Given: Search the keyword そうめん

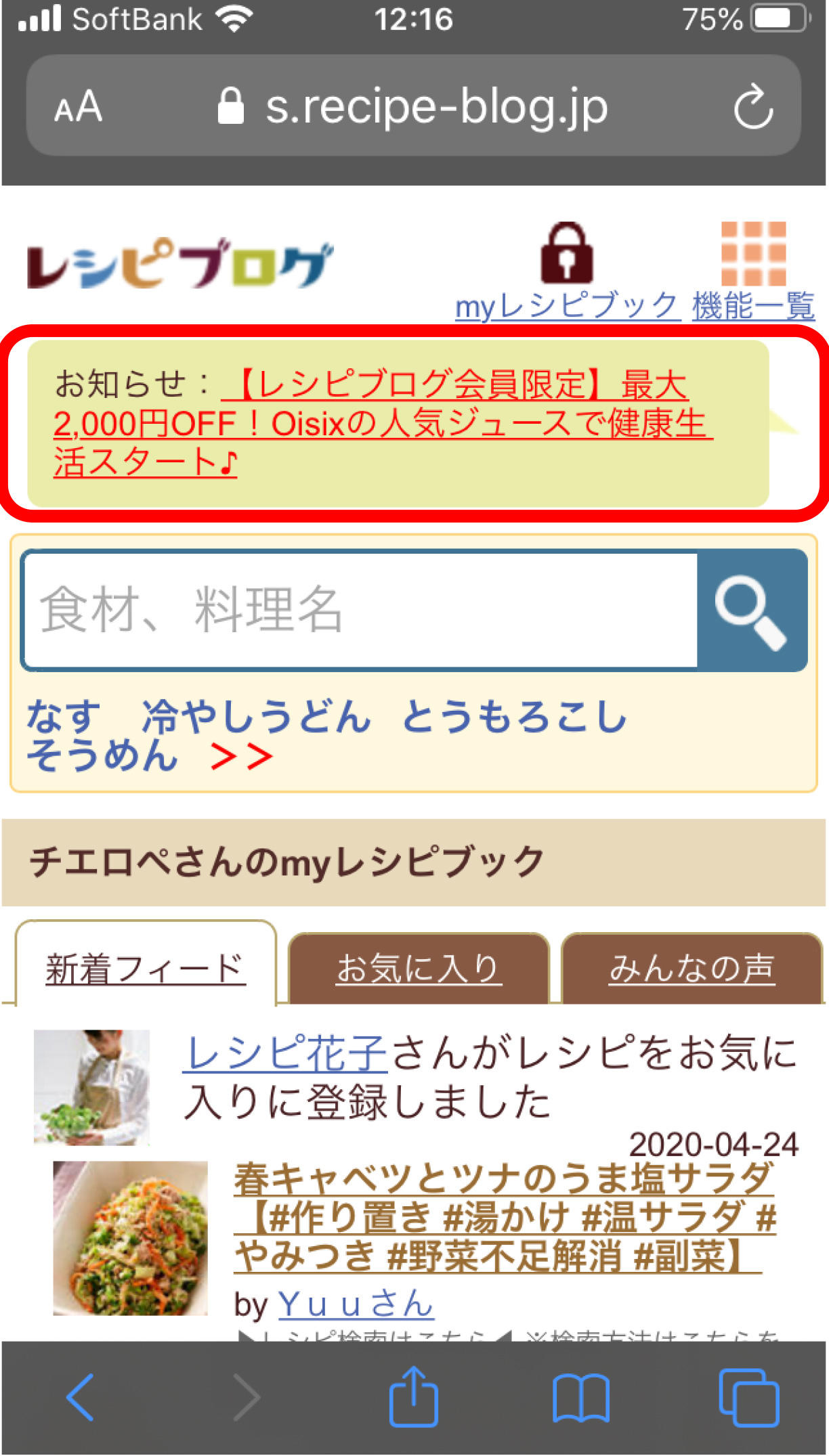Looking at the screenshot, I should tap(102, 755).
